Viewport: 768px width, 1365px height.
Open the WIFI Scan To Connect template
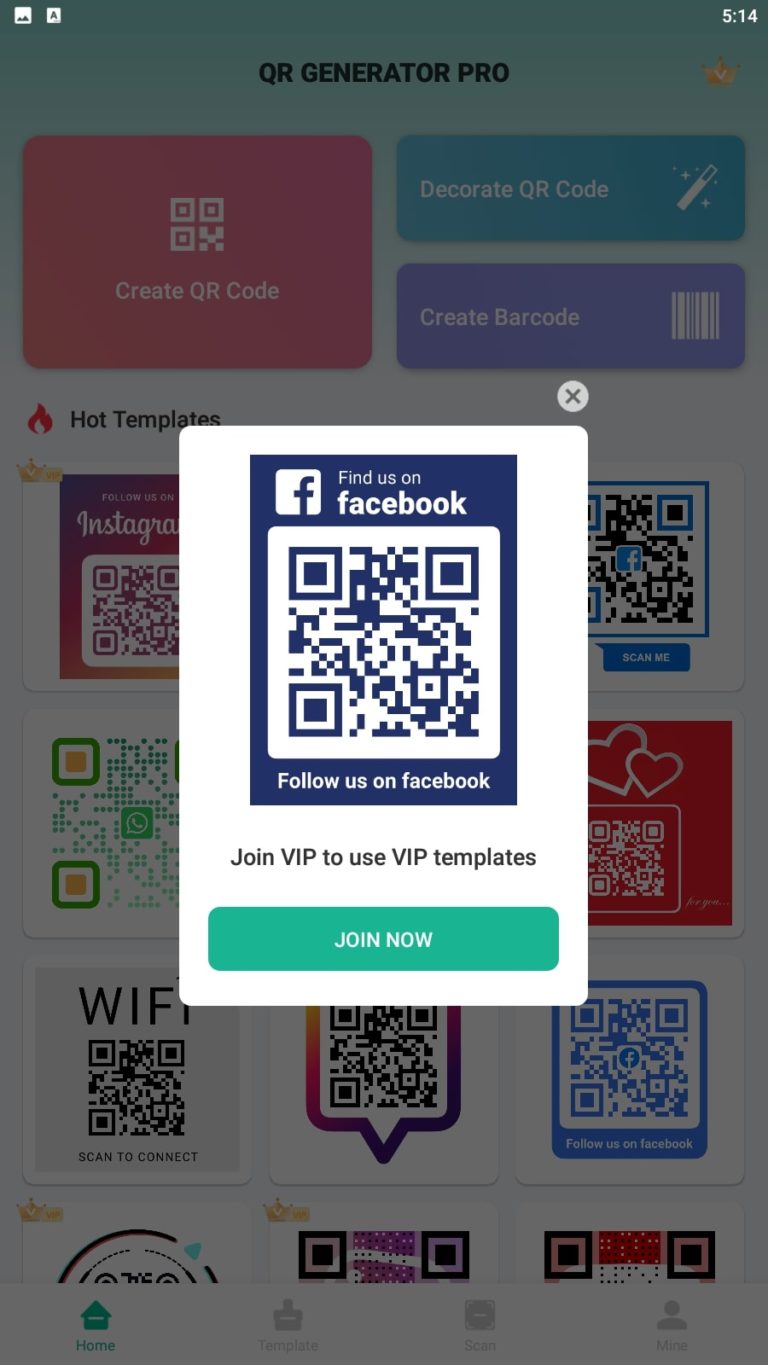tap(136, 1069)
